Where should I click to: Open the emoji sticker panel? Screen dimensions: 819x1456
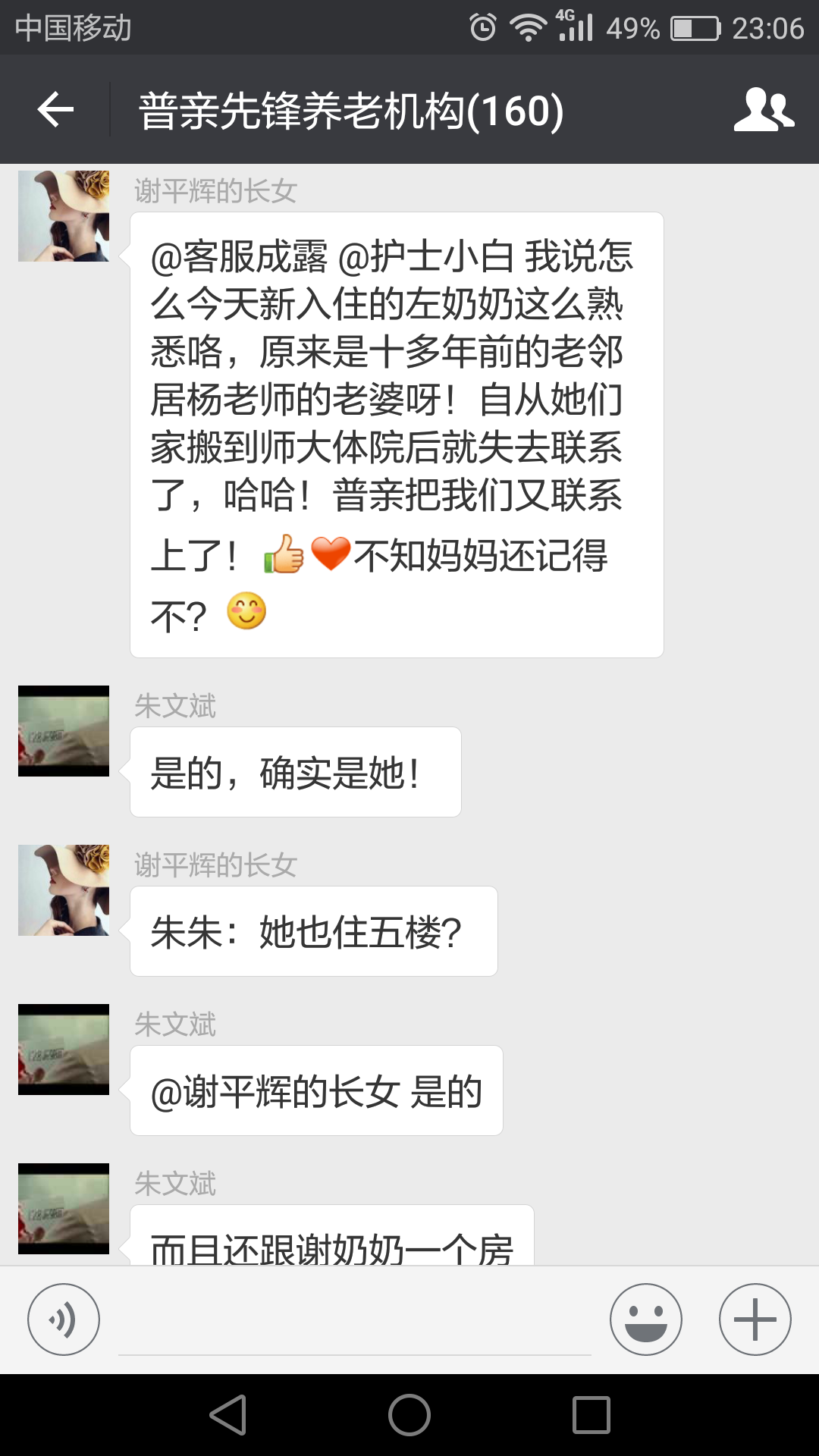point(645,1319)
